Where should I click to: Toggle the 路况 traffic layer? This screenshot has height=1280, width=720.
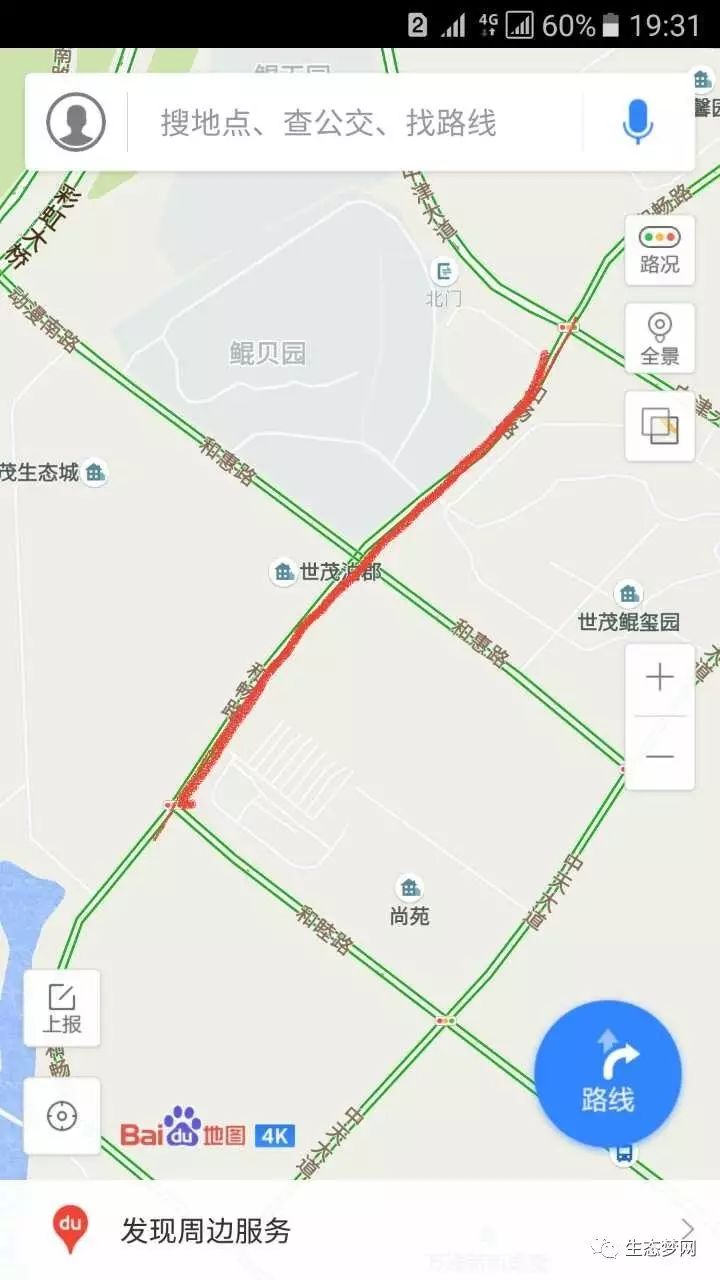660,250
